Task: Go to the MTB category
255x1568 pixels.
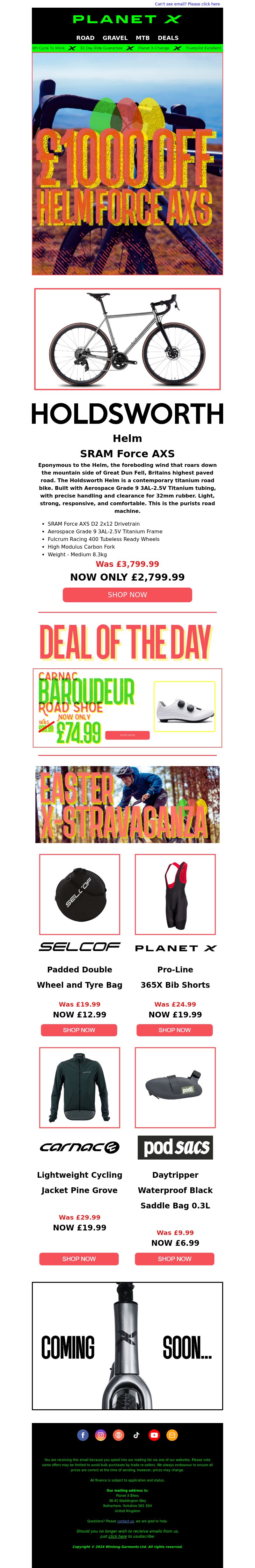Action: pyautogui.click(x=143, y=38)
